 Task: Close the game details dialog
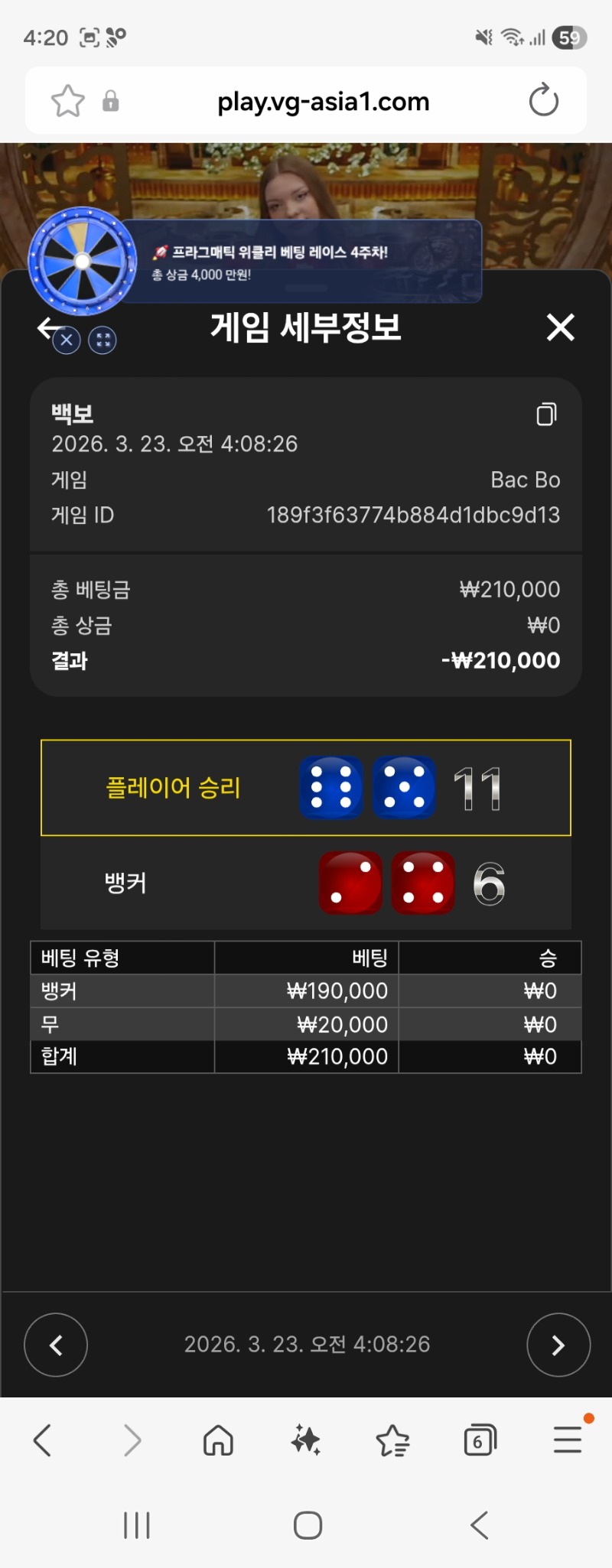coord(560,327)
